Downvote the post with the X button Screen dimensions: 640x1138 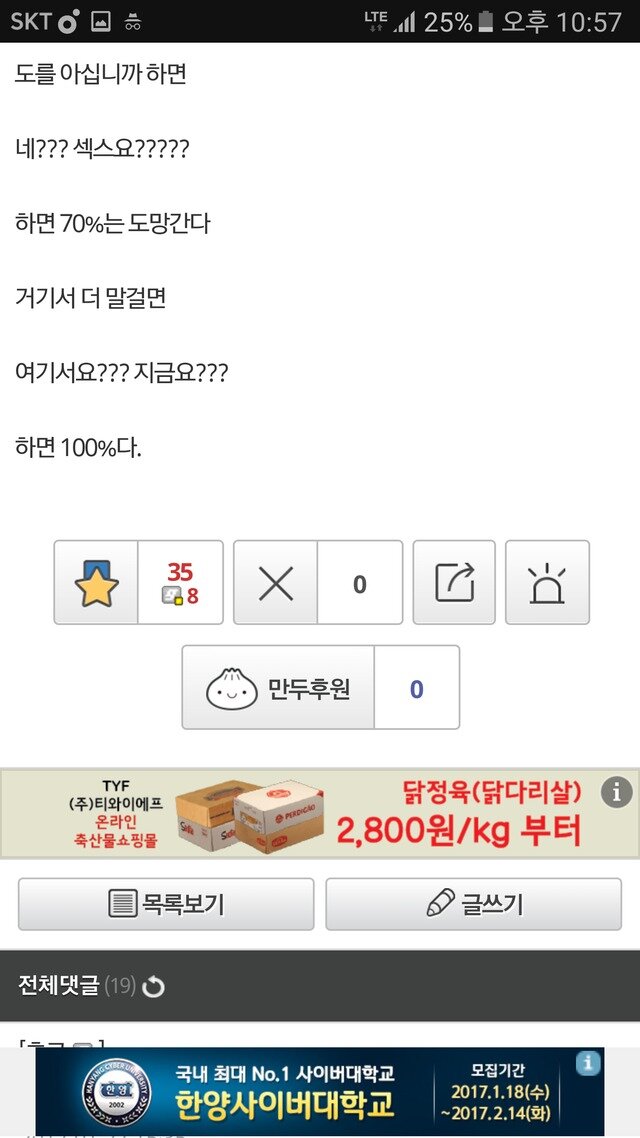coord(276,583)
